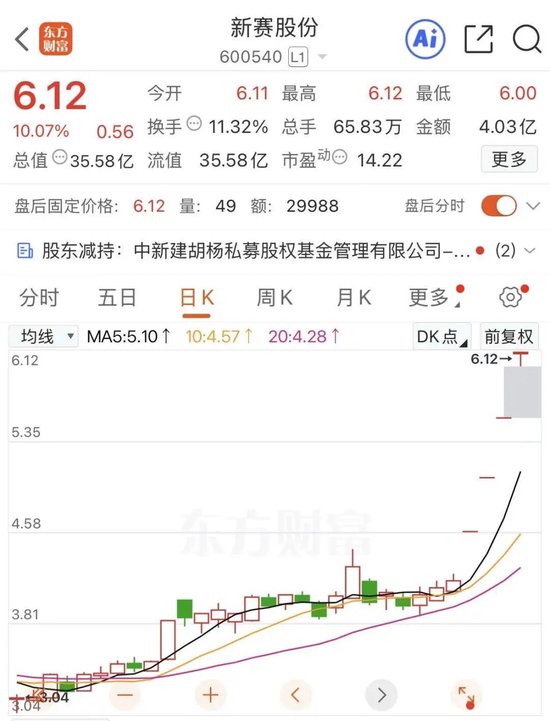Switch to the 五日 tab
The width and height of the screenshot is (550, 721).
117,298
